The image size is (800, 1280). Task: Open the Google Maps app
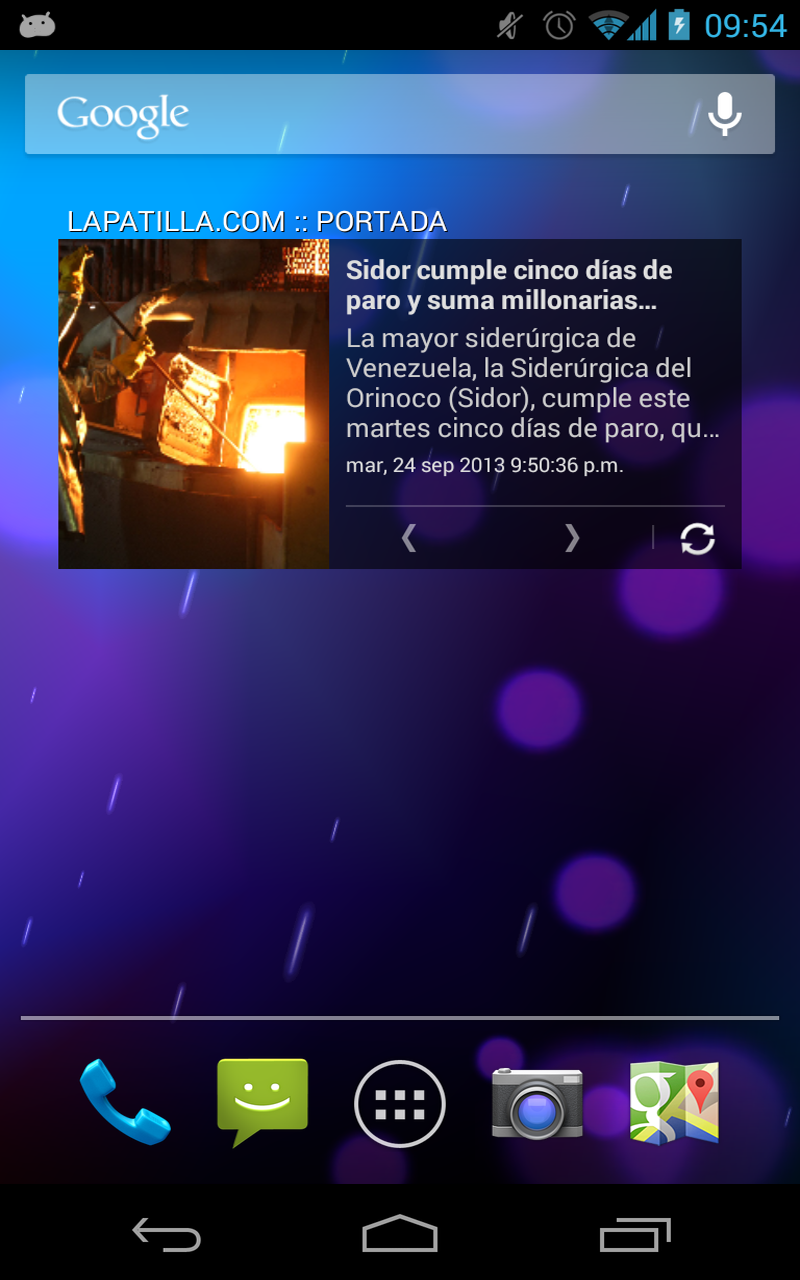tap(674, 1103)
